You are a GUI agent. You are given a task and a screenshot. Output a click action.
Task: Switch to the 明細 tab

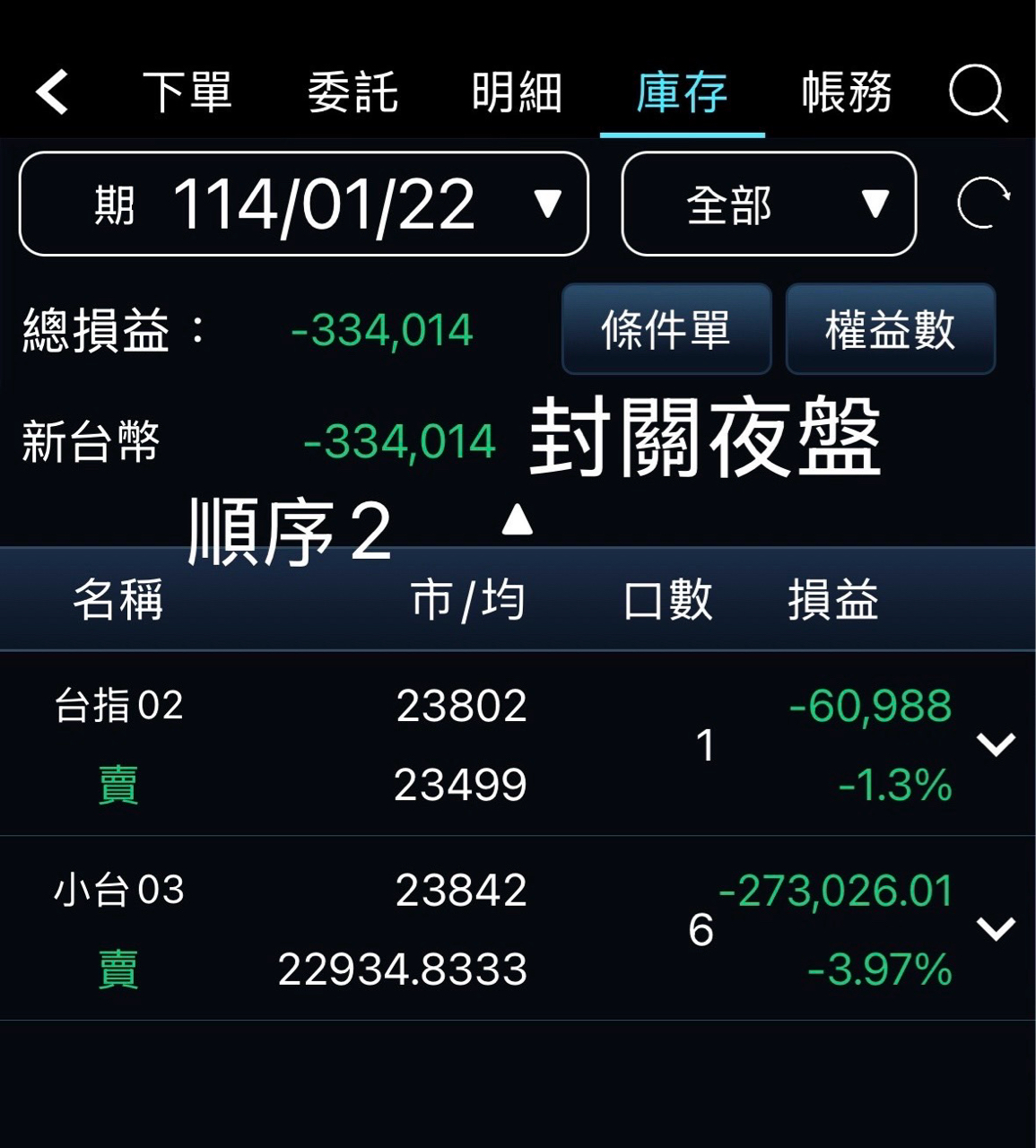click(517, 92)
